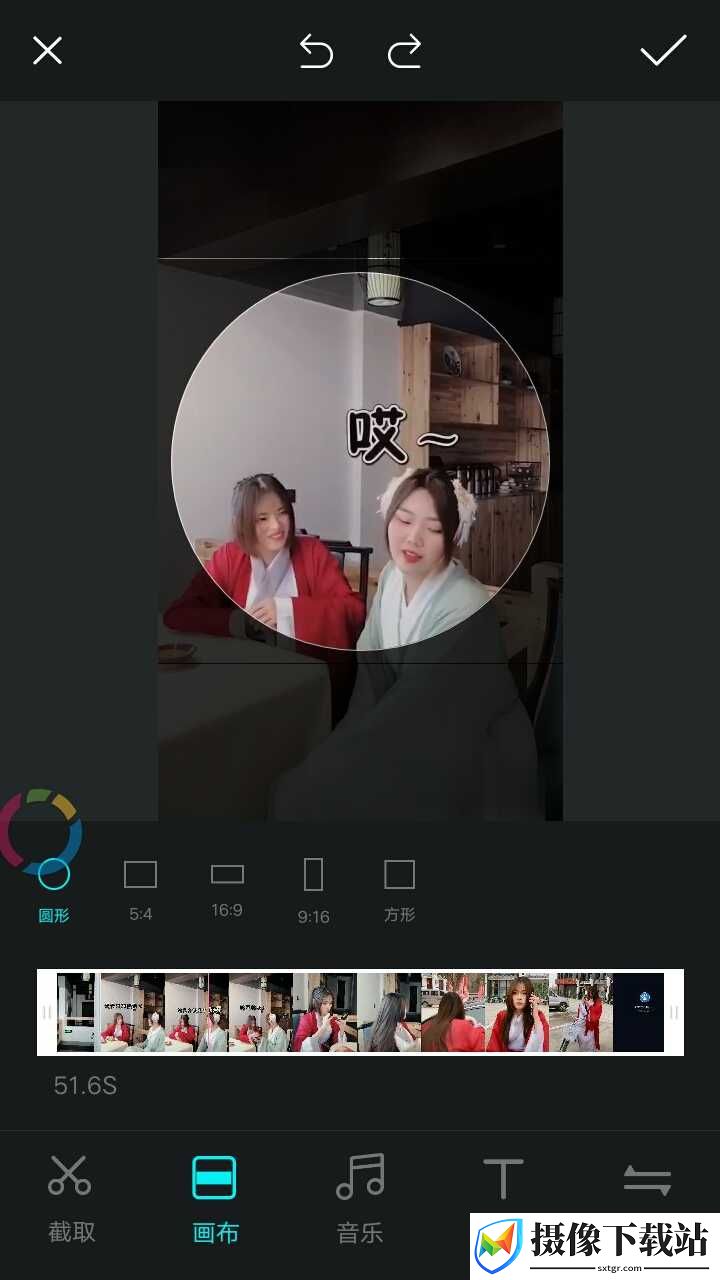This screenshot has width=720, height=1280.
Task: Choose the 16:9 canvas ratio
Action: tap(227, 889)
